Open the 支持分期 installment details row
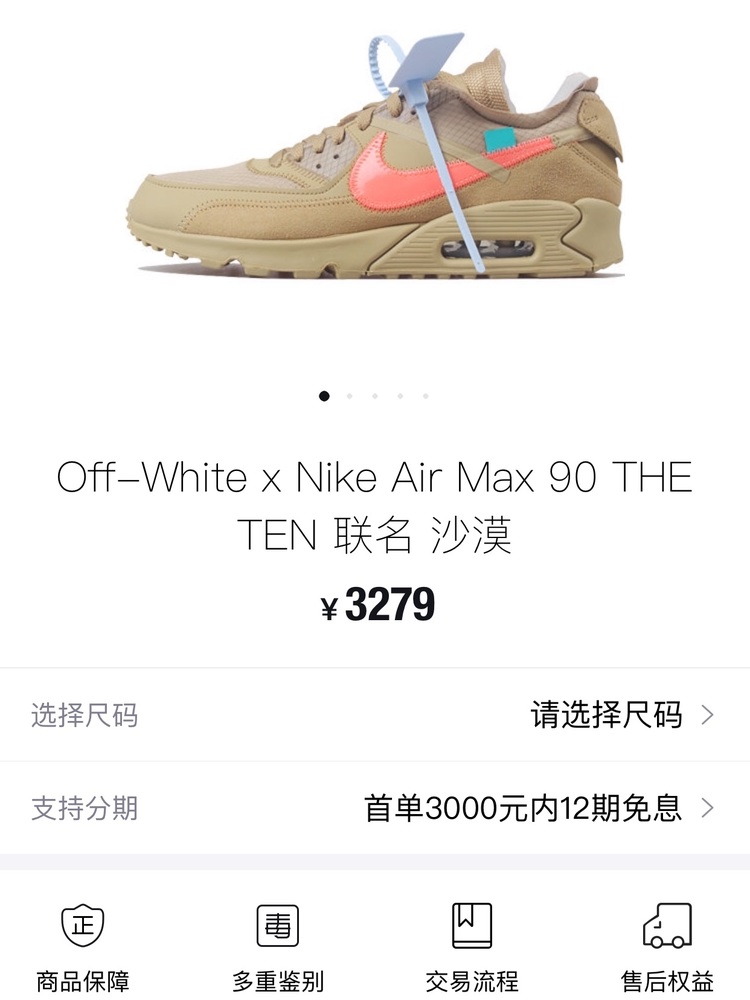 click(x=375, y=808)
